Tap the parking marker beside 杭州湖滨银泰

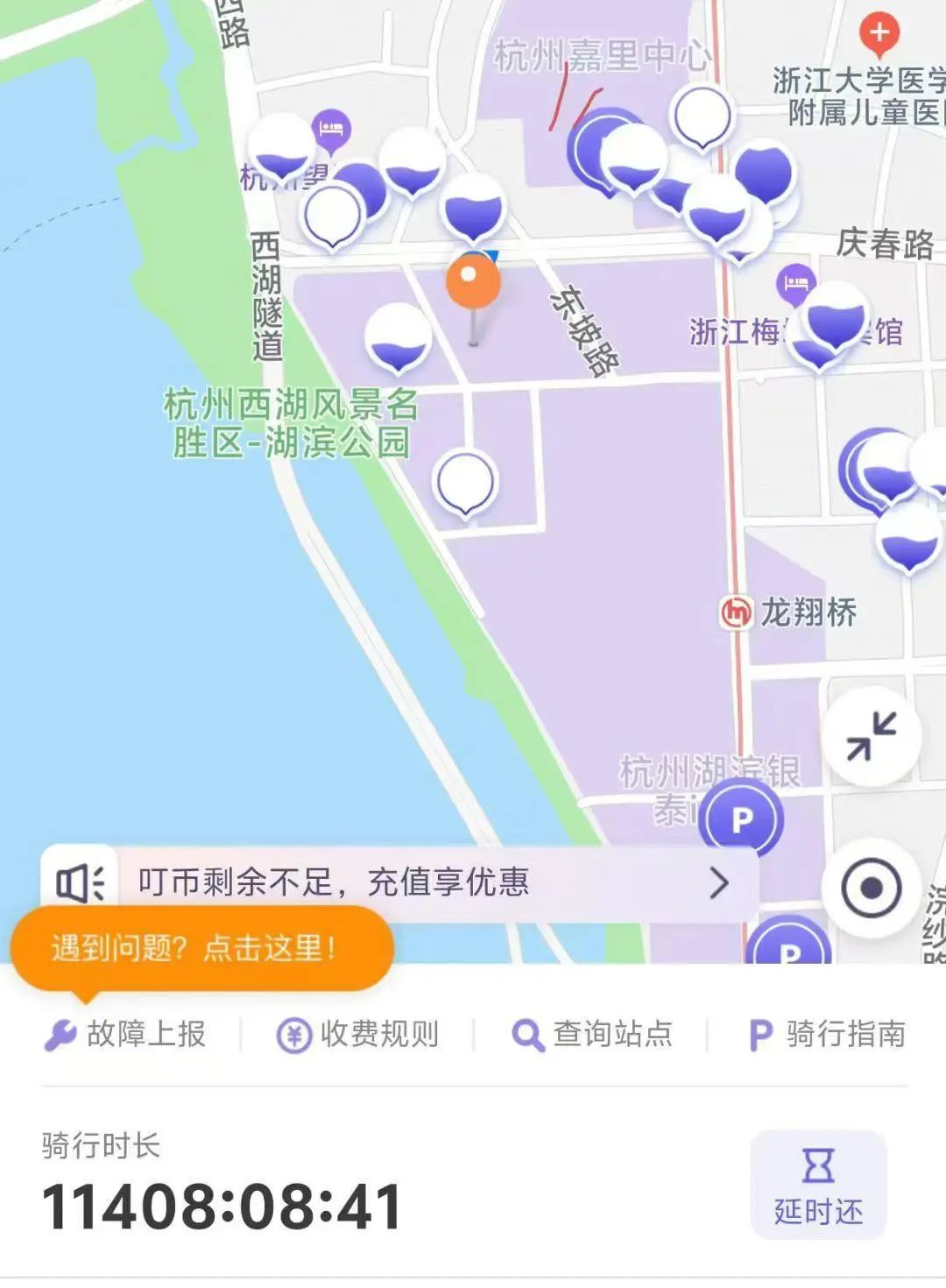click(x=743, y=820)
